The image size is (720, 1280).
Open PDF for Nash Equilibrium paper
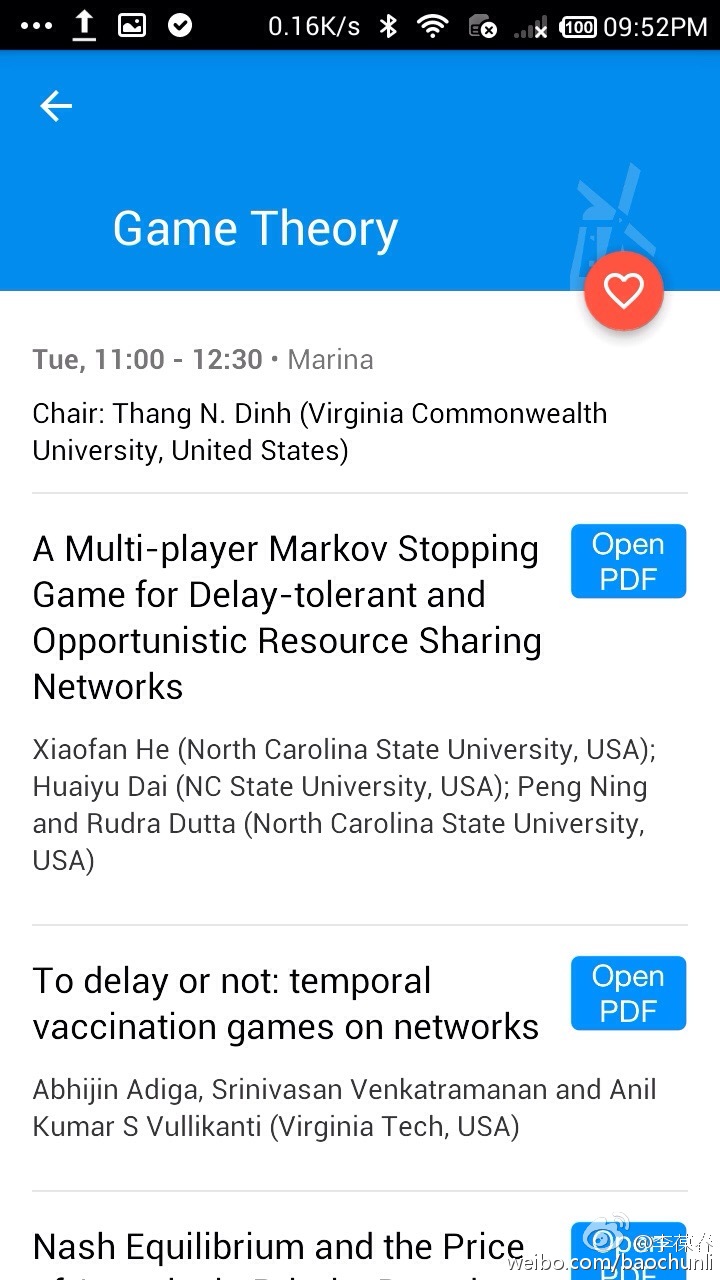pos(628,1250)
